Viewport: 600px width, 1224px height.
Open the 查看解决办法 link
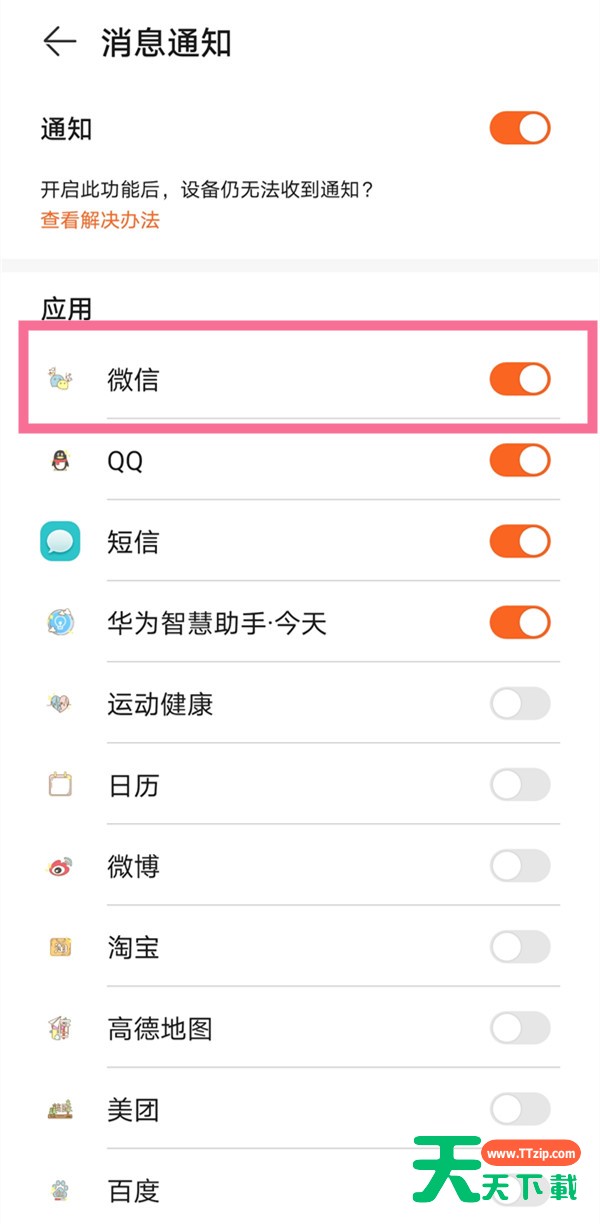pos(100,220)
